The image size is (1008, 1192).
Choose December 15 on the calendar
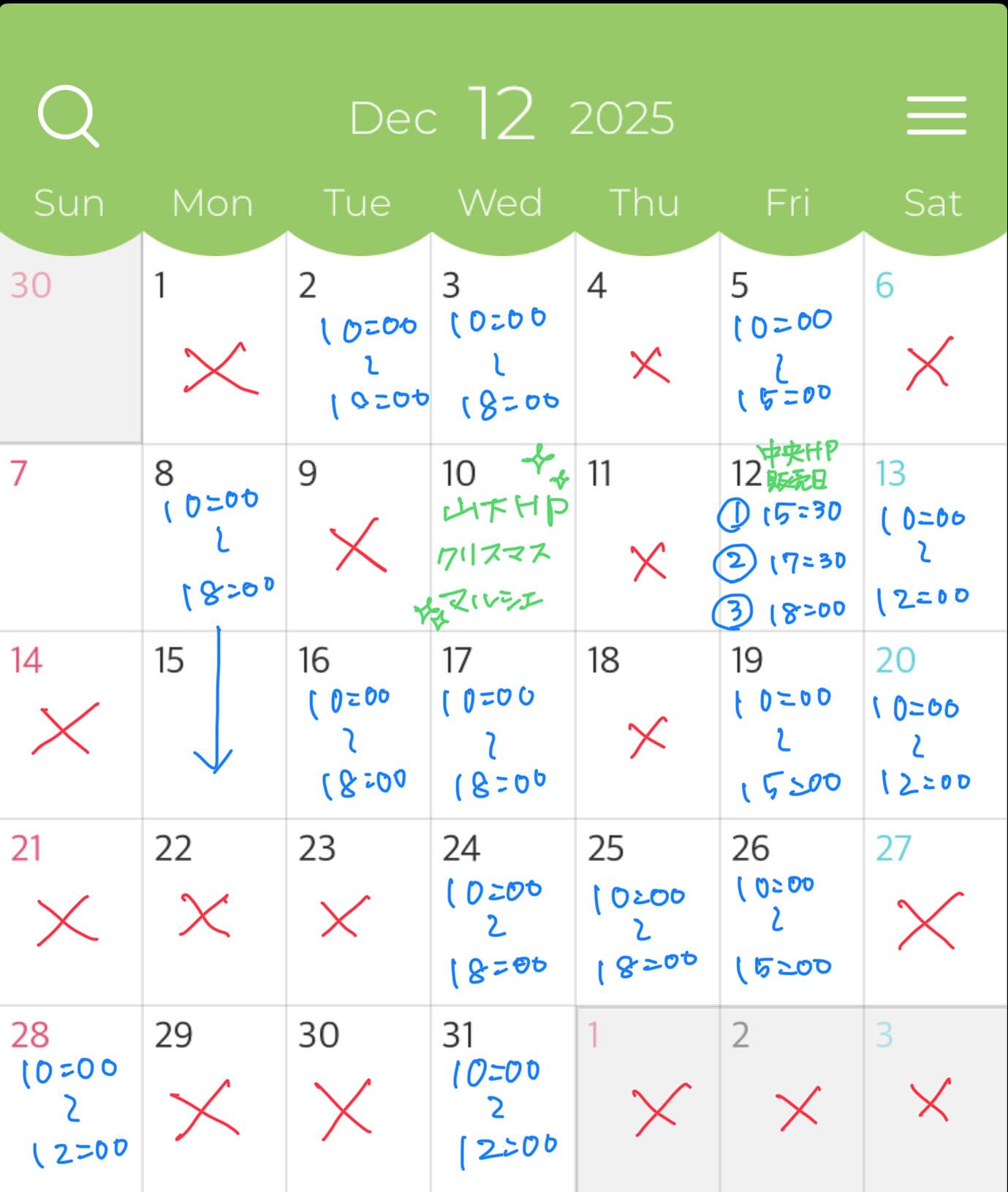point(213,726)
